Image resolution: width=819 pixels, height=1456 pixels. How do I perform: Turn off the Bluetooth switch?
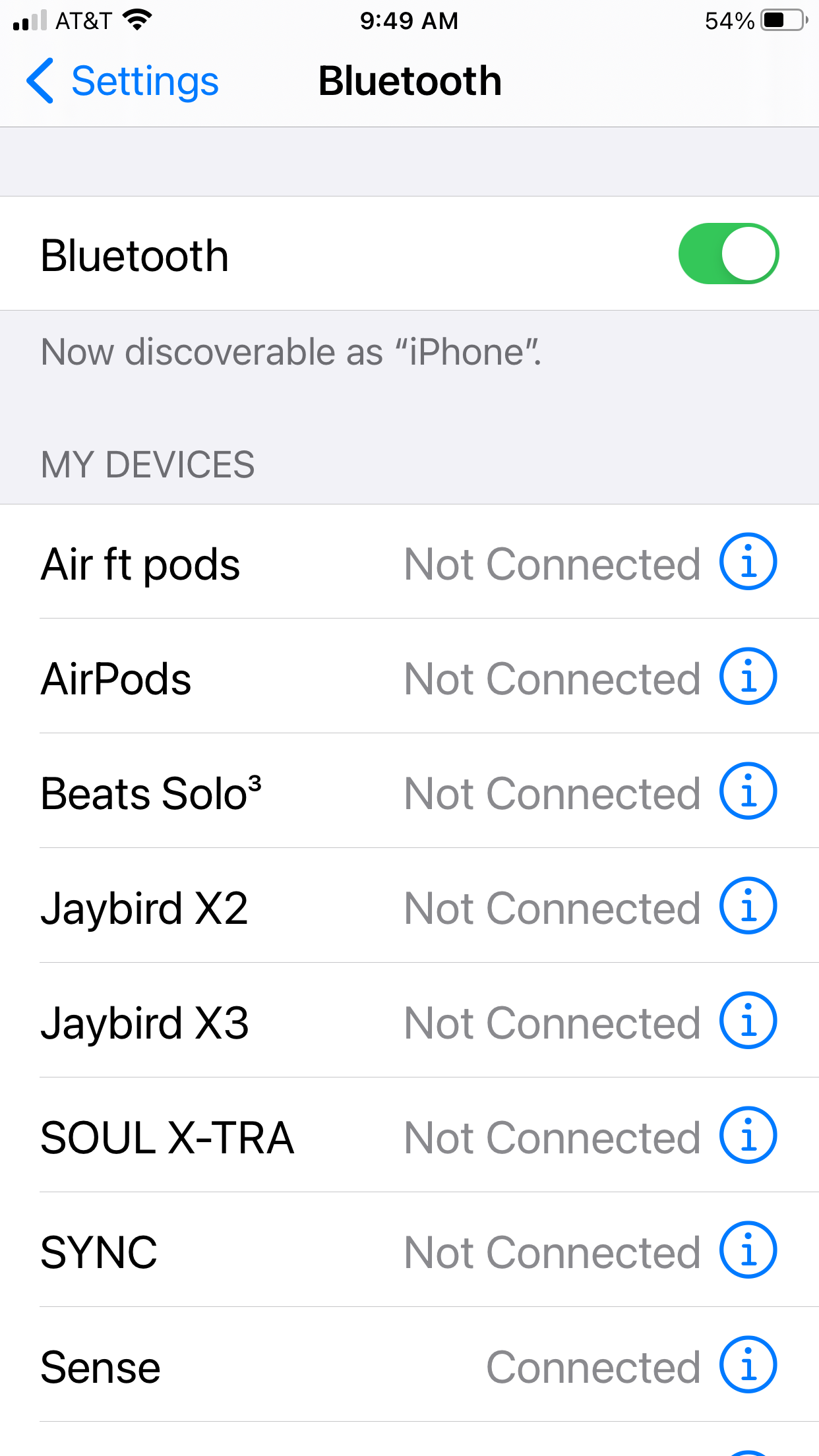click(x=729, y=254)
